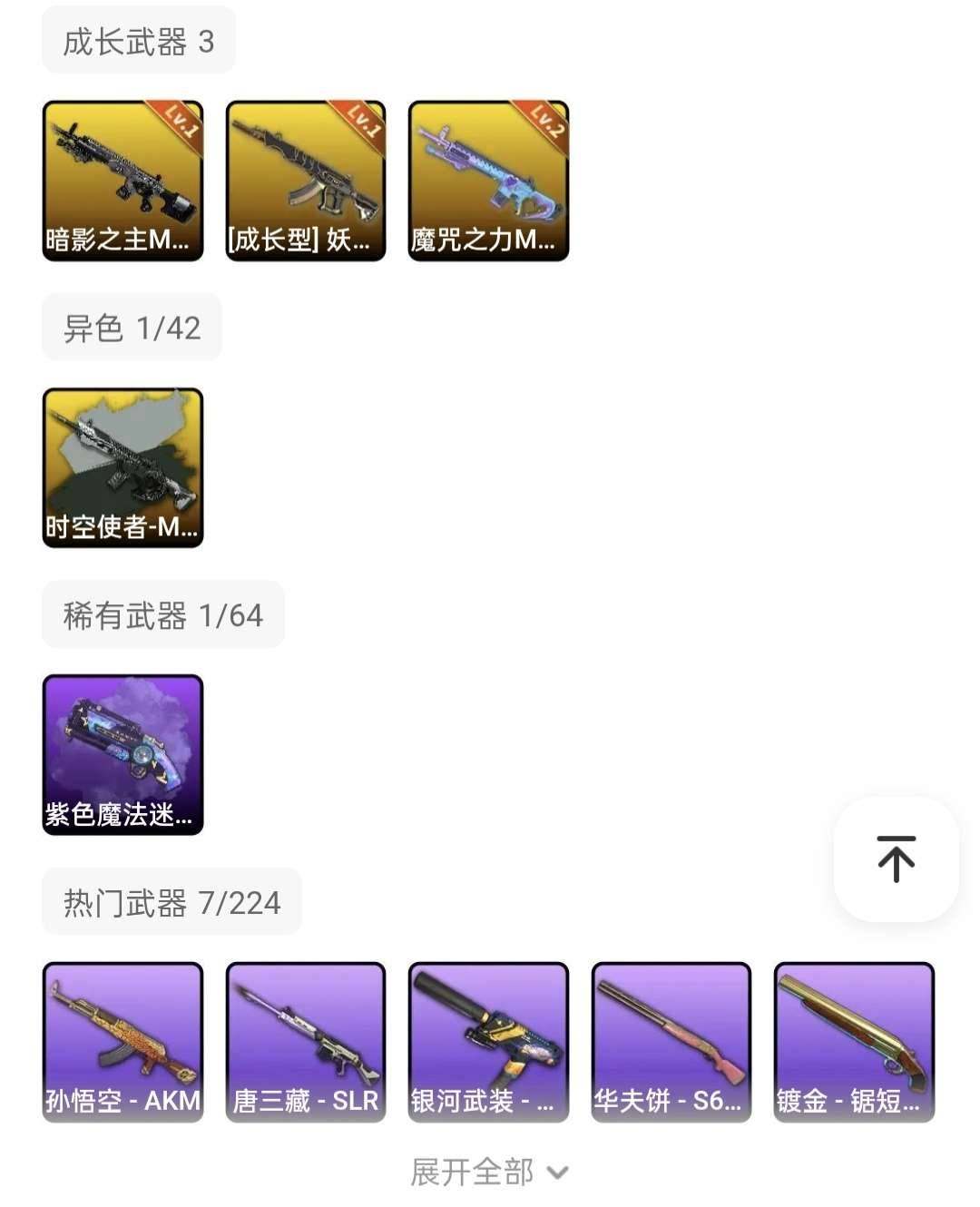Select the 暗影之主M weapon icon
The width and height of the screenshot is (980, 1207).
point(122,182)
